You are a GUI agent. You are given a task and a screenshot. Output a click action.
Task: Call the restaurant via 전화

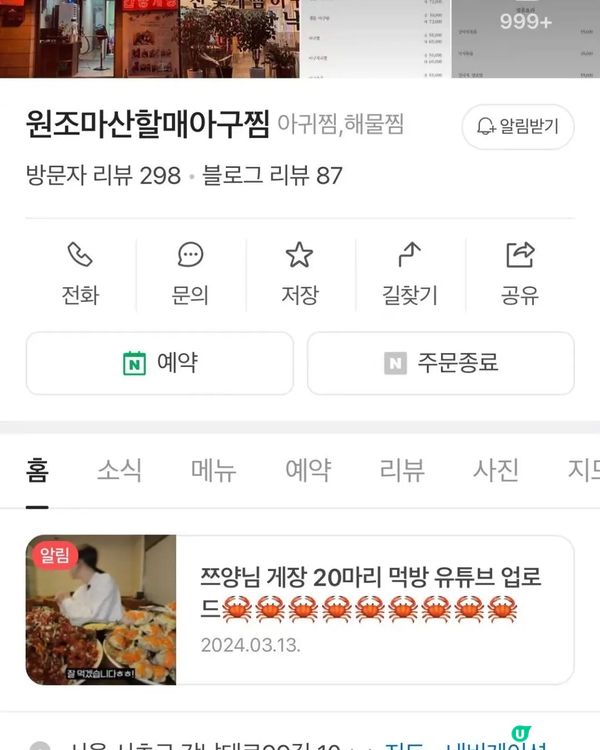[80, 272]
